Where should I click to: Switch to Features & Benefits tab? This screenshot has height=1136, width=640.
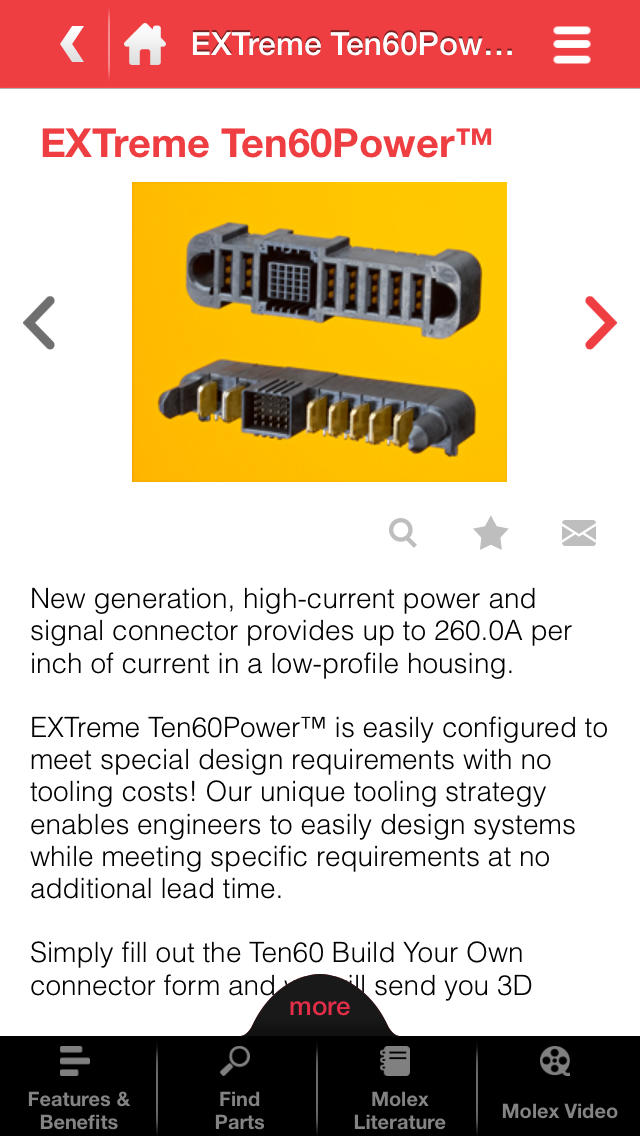[x=78, y=1086]
